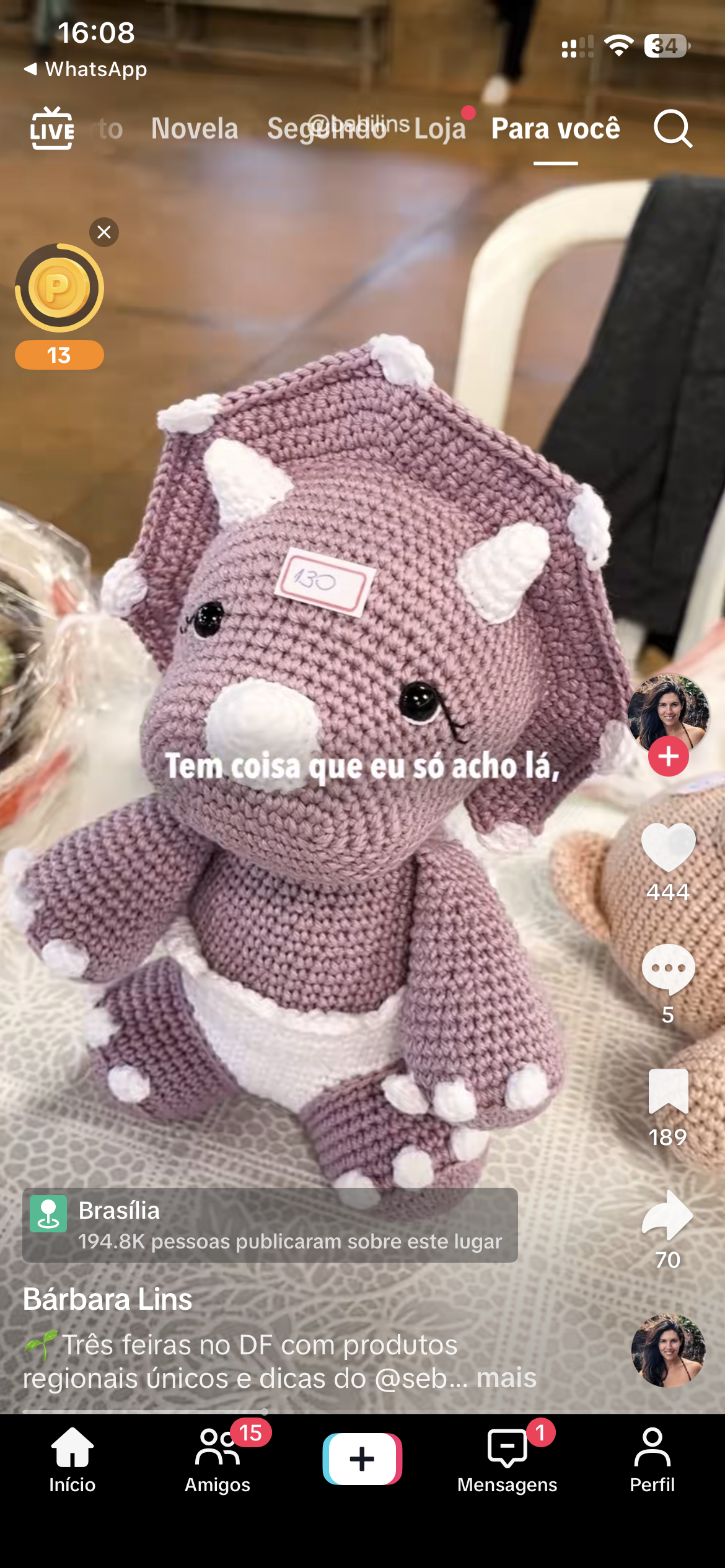Open the Brasília location card
725x1568 pixels.
click(x=270, y=1225)
